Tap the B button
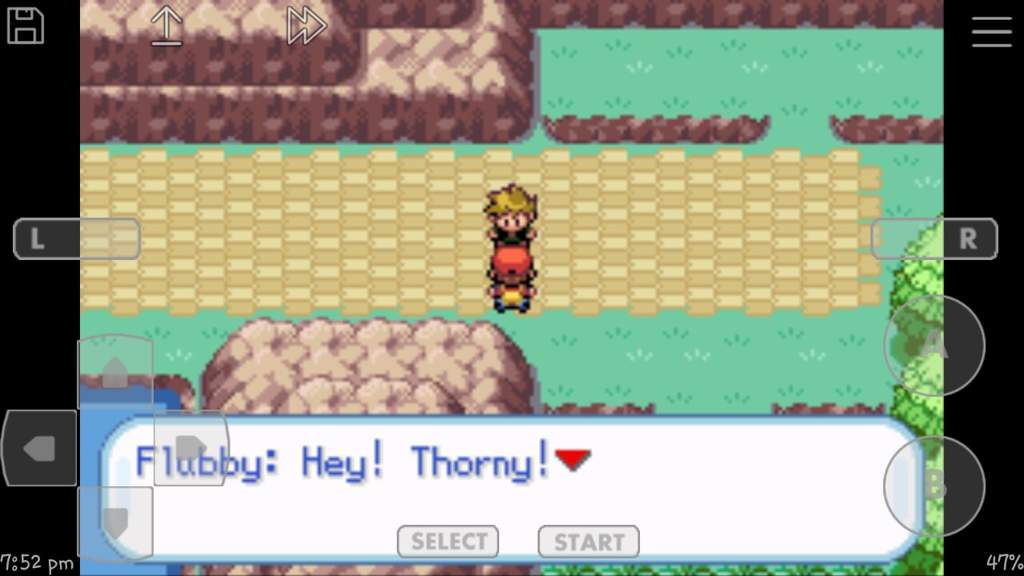The image size is (1024, 576). click(934, 486)
